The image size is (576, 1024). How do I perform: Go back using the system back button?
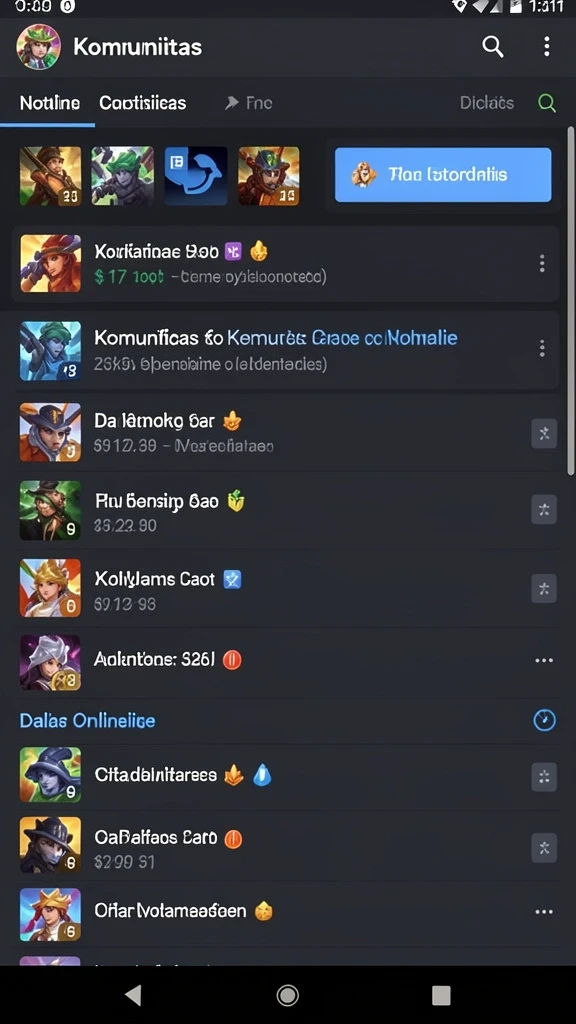134,995
